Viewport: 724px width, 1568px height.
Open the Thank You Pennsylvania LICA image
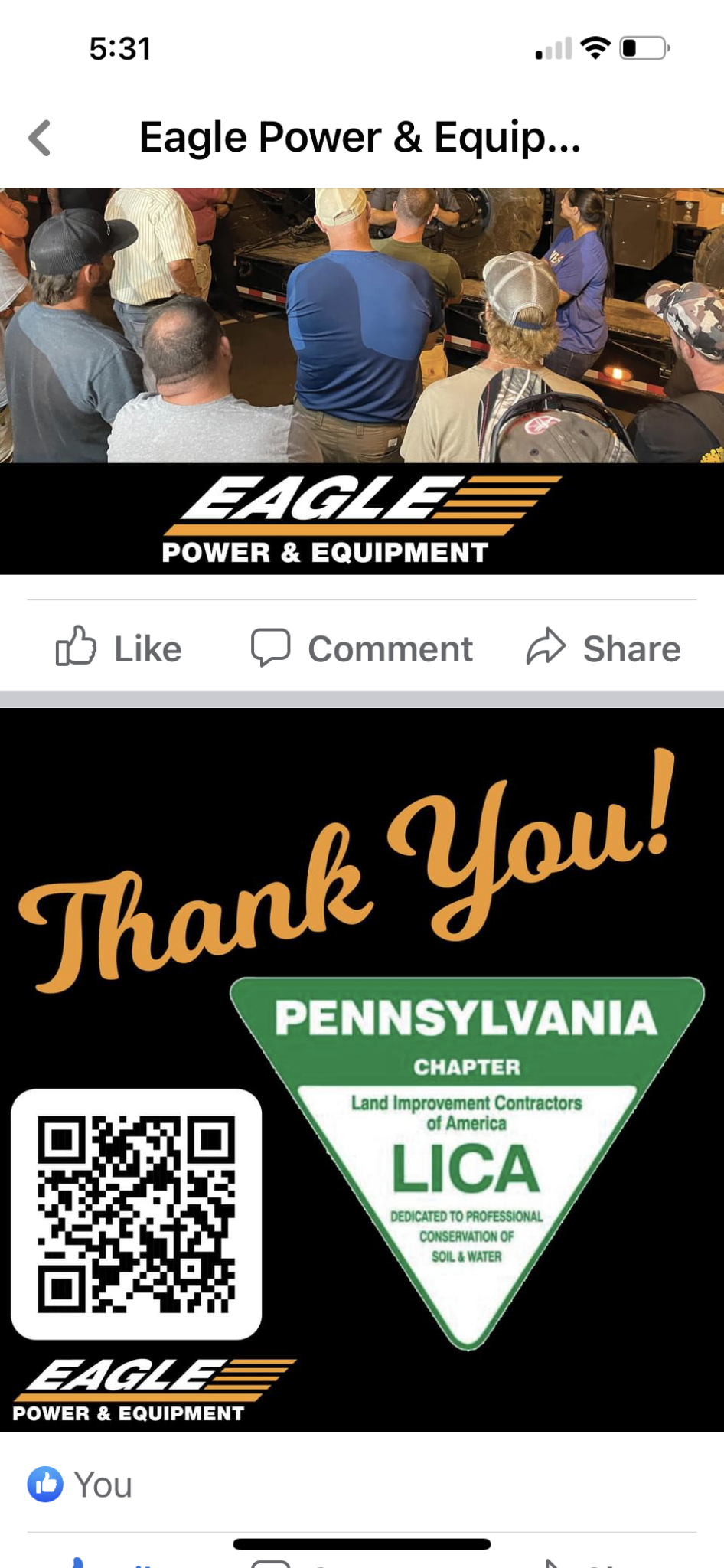point(362,1070)
